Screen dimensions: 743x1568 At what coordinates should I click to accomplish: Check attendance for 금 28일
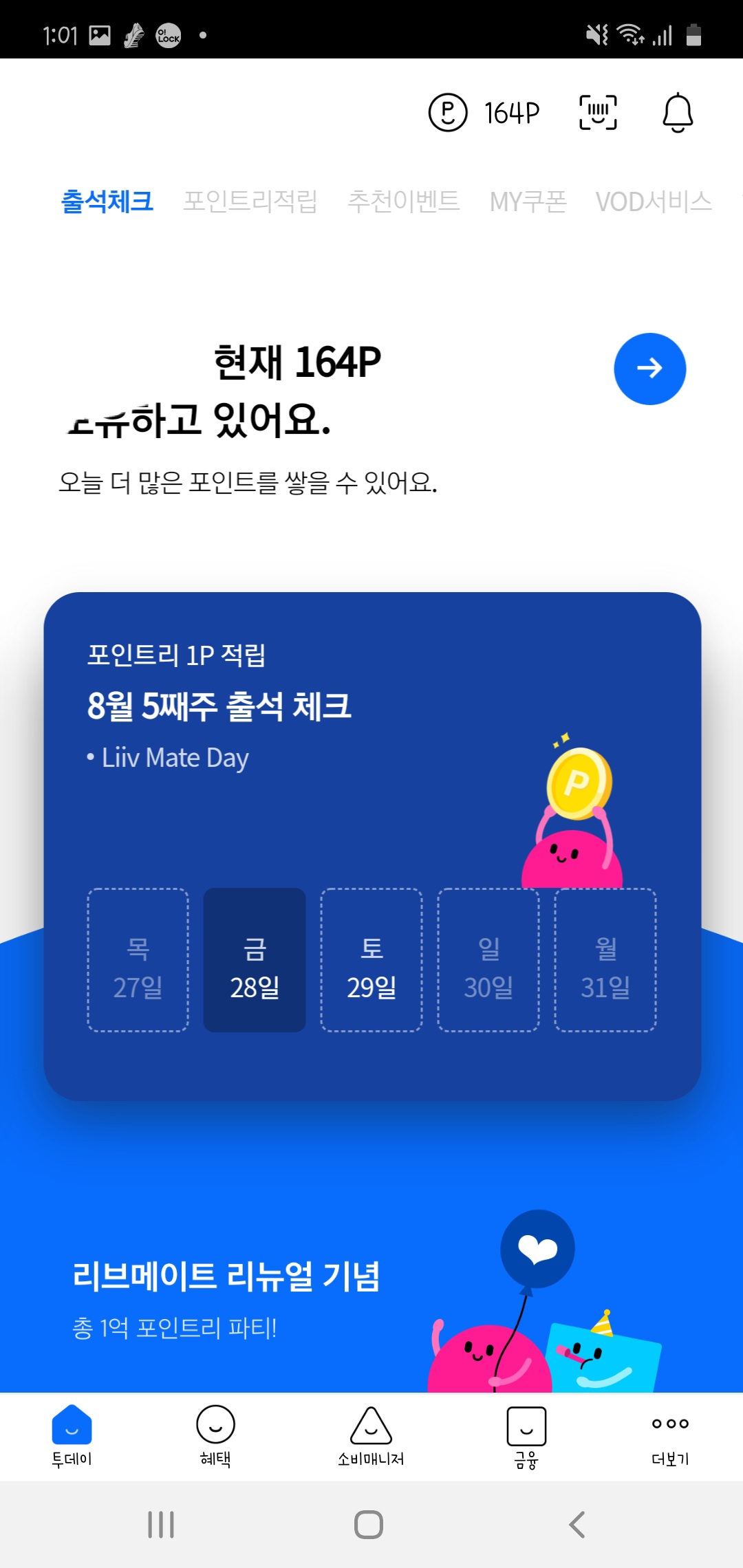255,960
